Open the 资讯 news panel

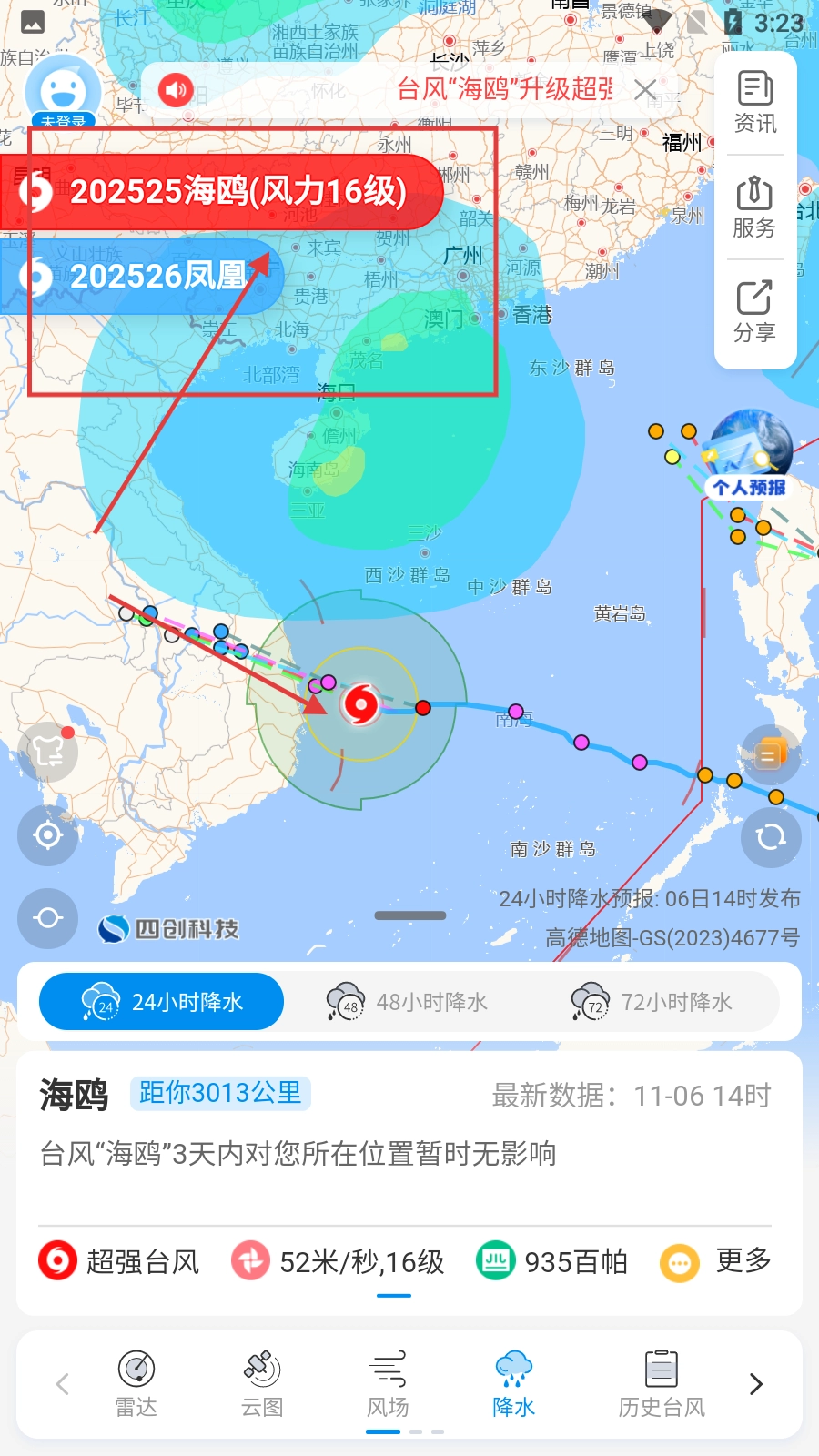point(754,103)
